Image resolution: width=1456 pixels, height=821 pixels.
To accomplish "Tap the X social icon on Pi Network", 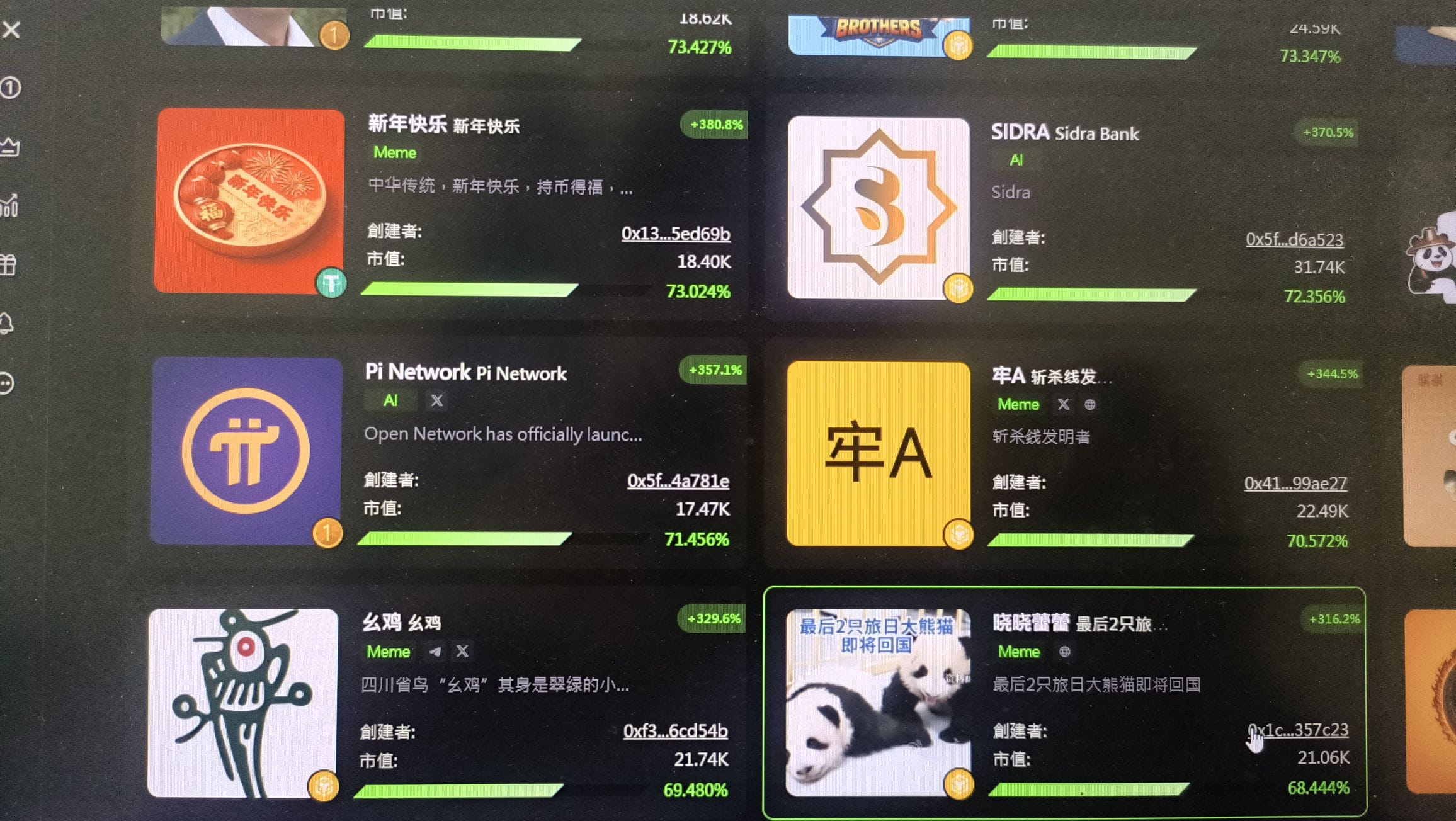I will coord(436,400).
